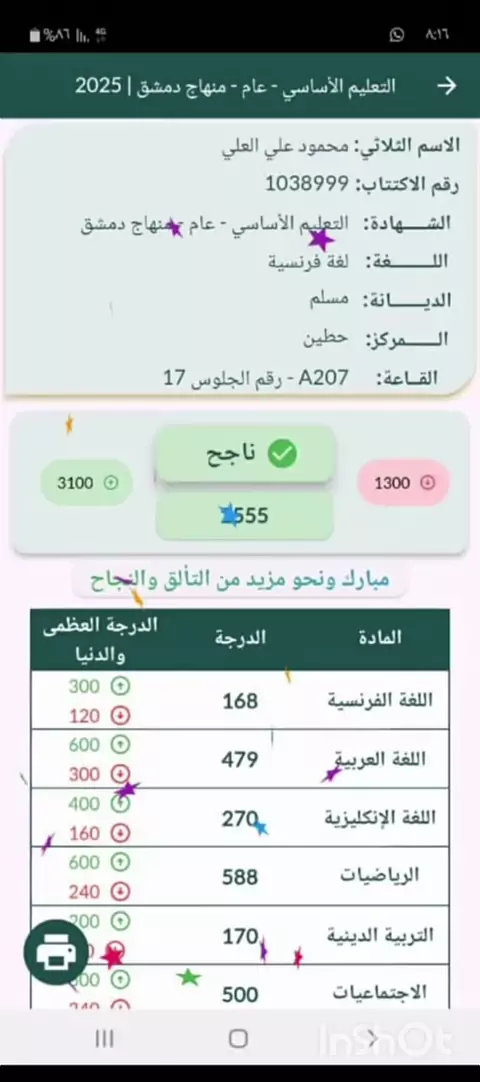
Task: Print the results with the printer button
Action: pos(57,952)
